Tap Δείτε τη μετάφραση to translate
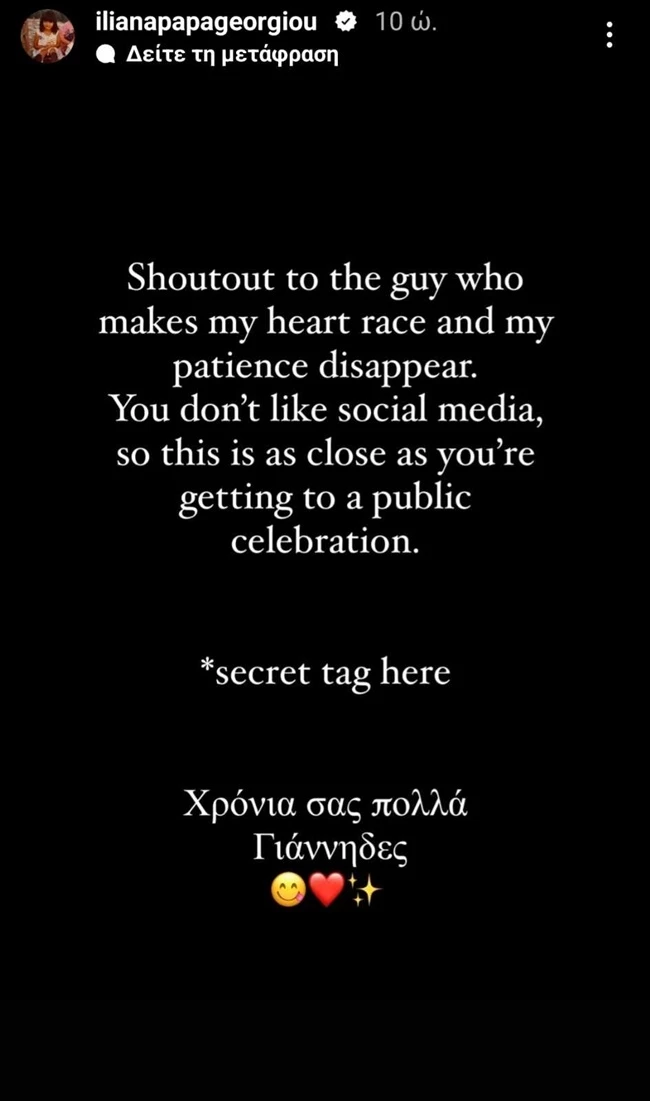The height and width of the screenshot is (1101, 650). 230,56
